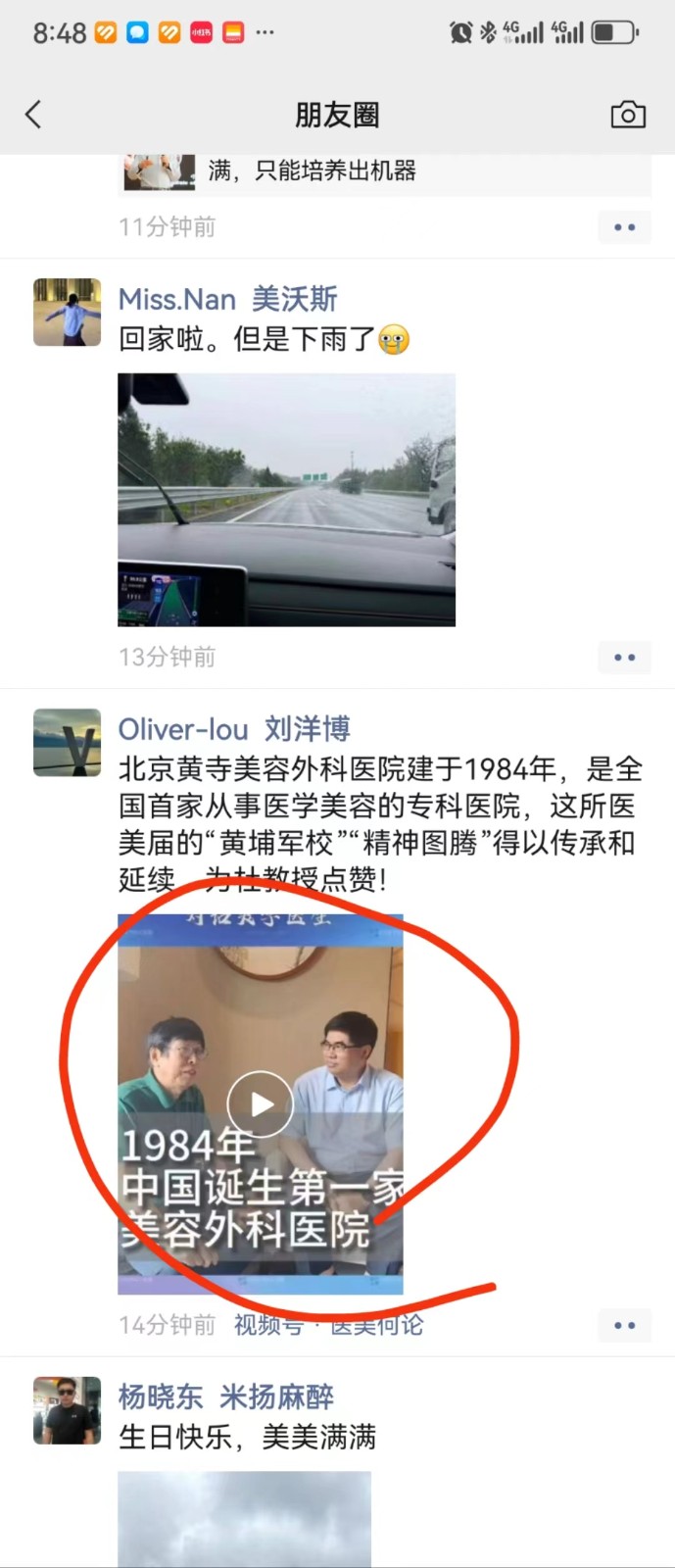
Task: Go back from the 朋友圈 feed
Action: (x=33, y=115)
